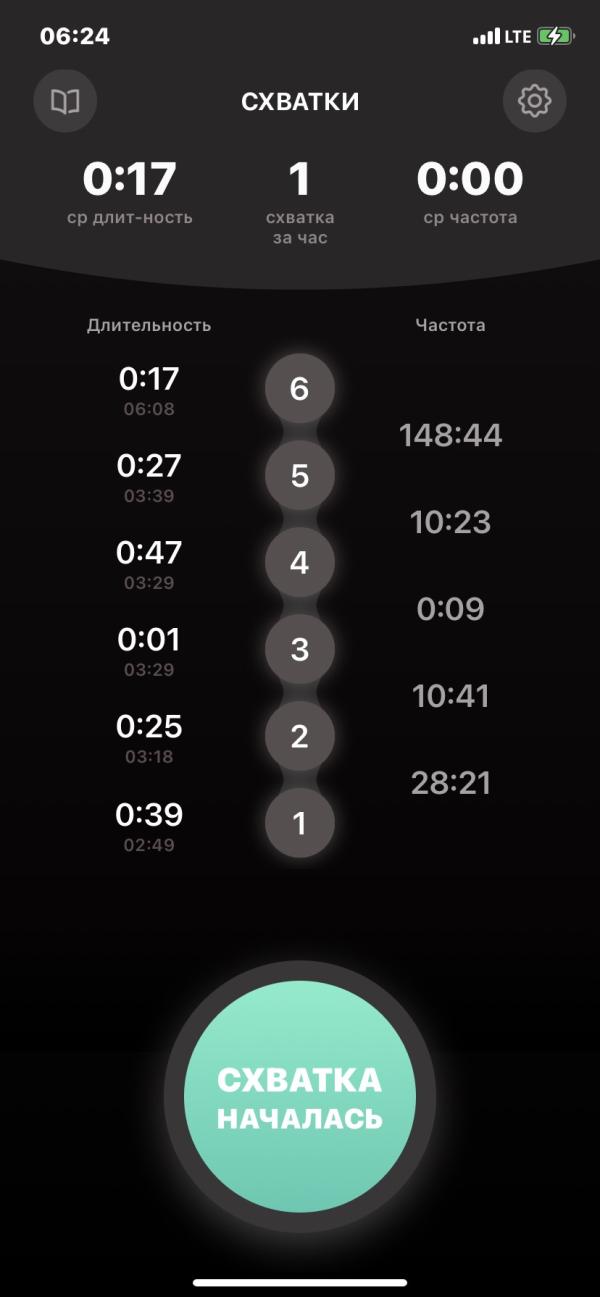This screenshot has width=600, height=1297.
Task: Open the book guide icon
Action: pyautogui.click(x=65, y=101)
